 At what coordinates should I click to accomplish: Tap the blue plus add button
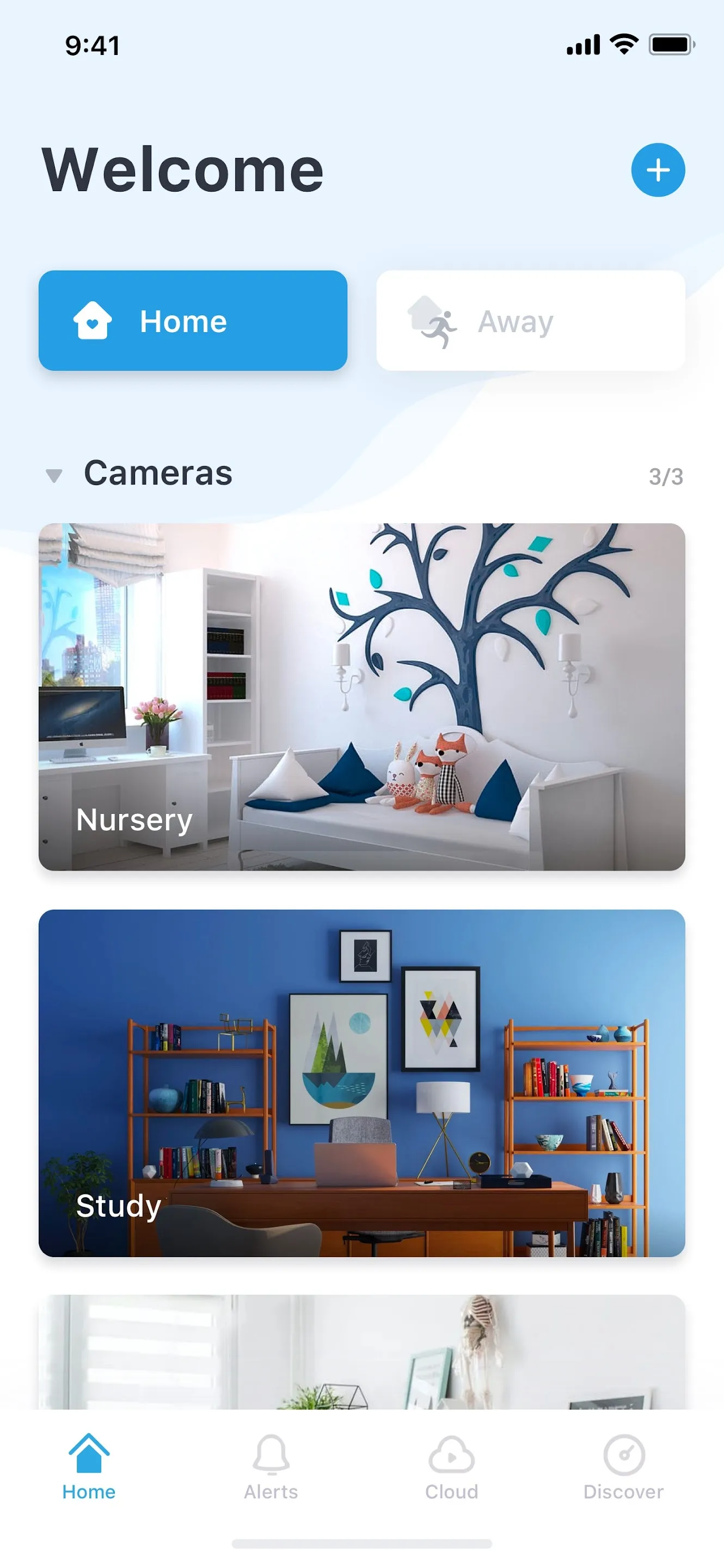point(658,170)
